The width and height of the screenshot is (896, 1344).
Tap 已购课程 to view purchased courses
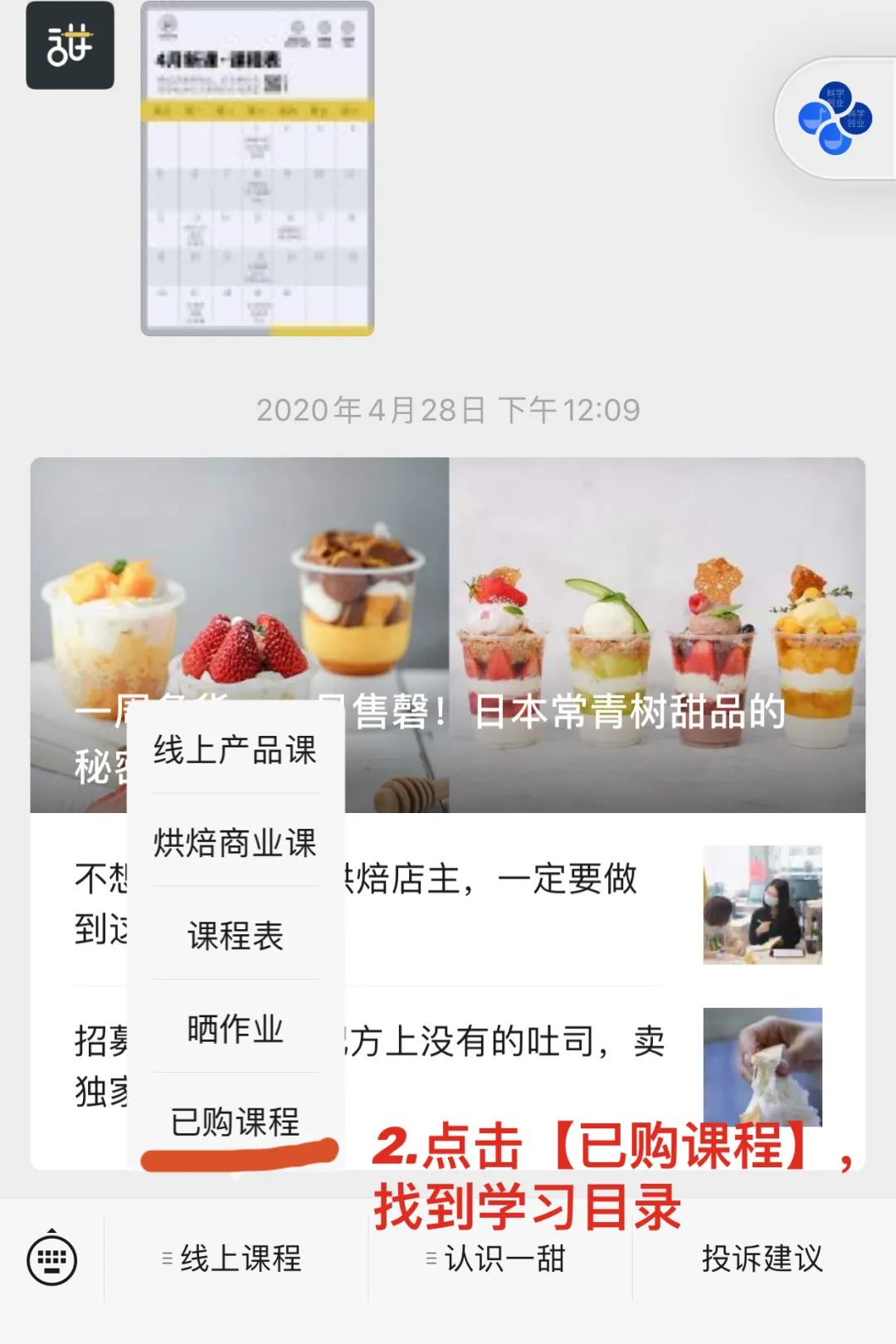235,1122
